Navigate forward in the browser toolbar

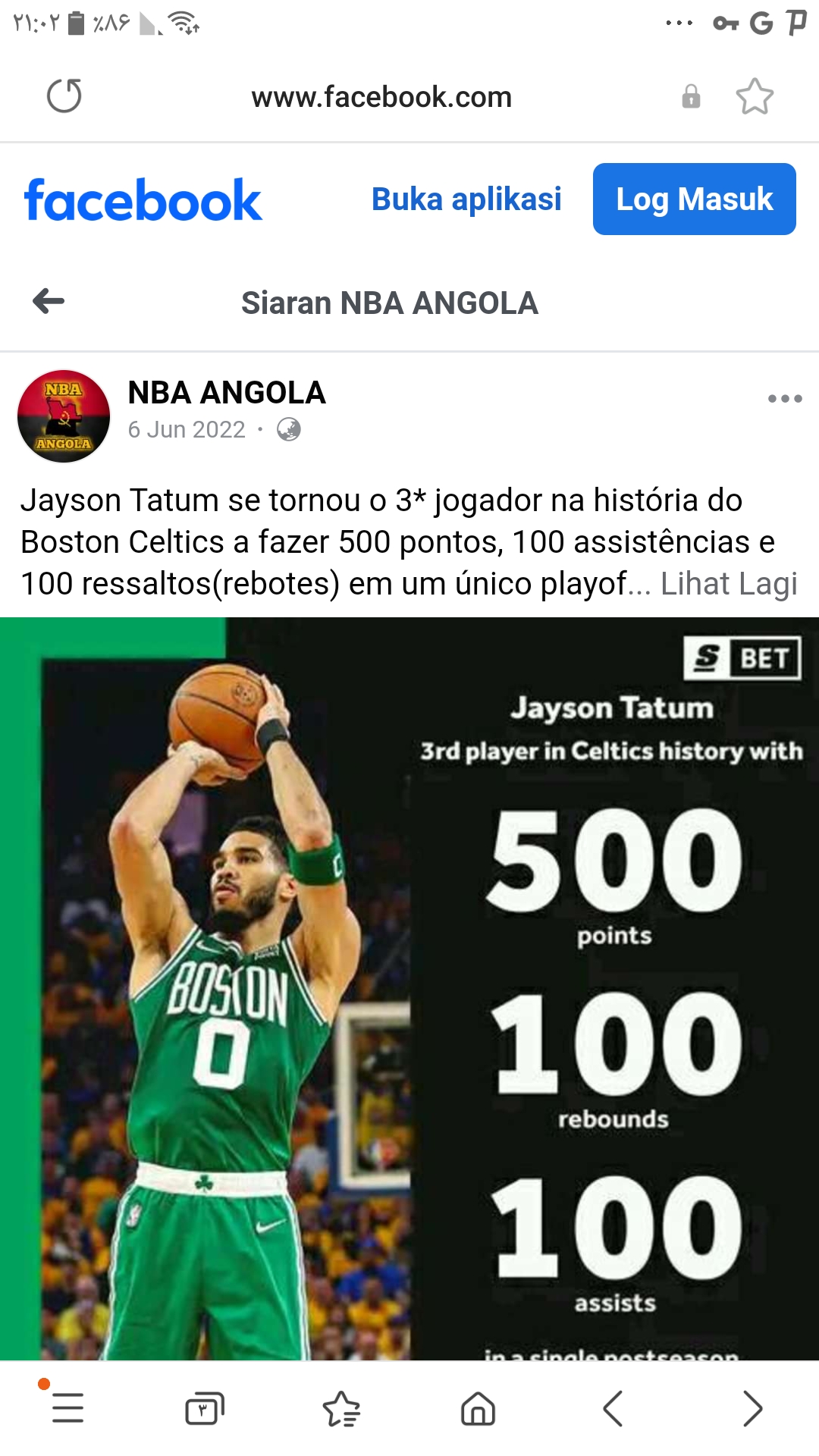pos(752,1409)
